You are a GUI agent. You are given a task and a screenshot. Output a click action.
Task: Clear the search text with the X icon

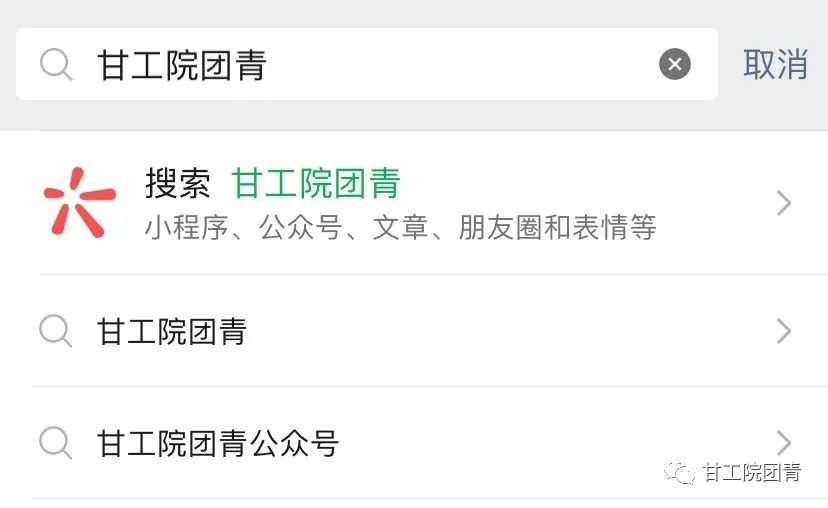pos(675,65)
